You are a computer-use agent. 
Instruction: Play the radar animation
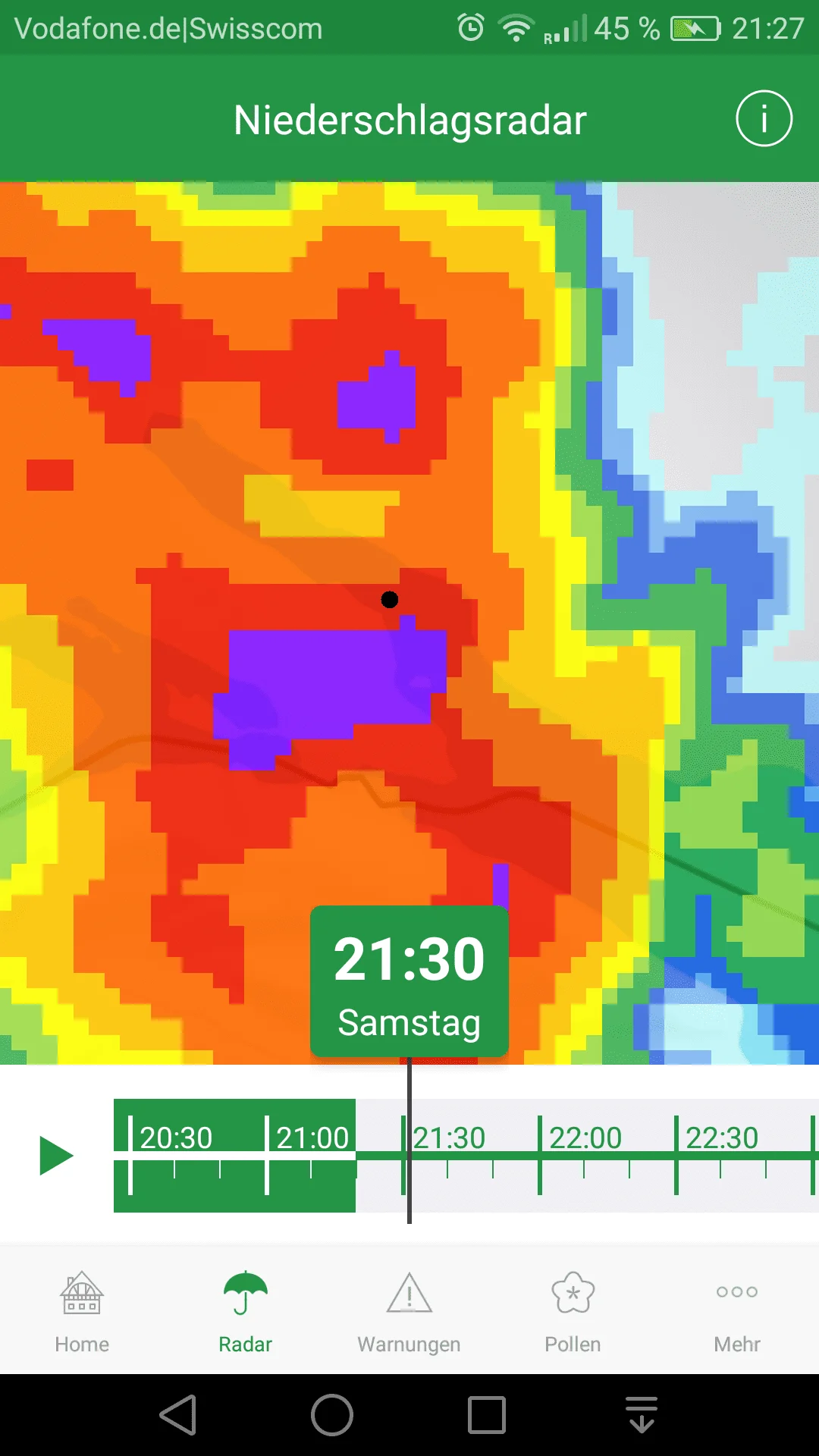(x=56, y=1156)
